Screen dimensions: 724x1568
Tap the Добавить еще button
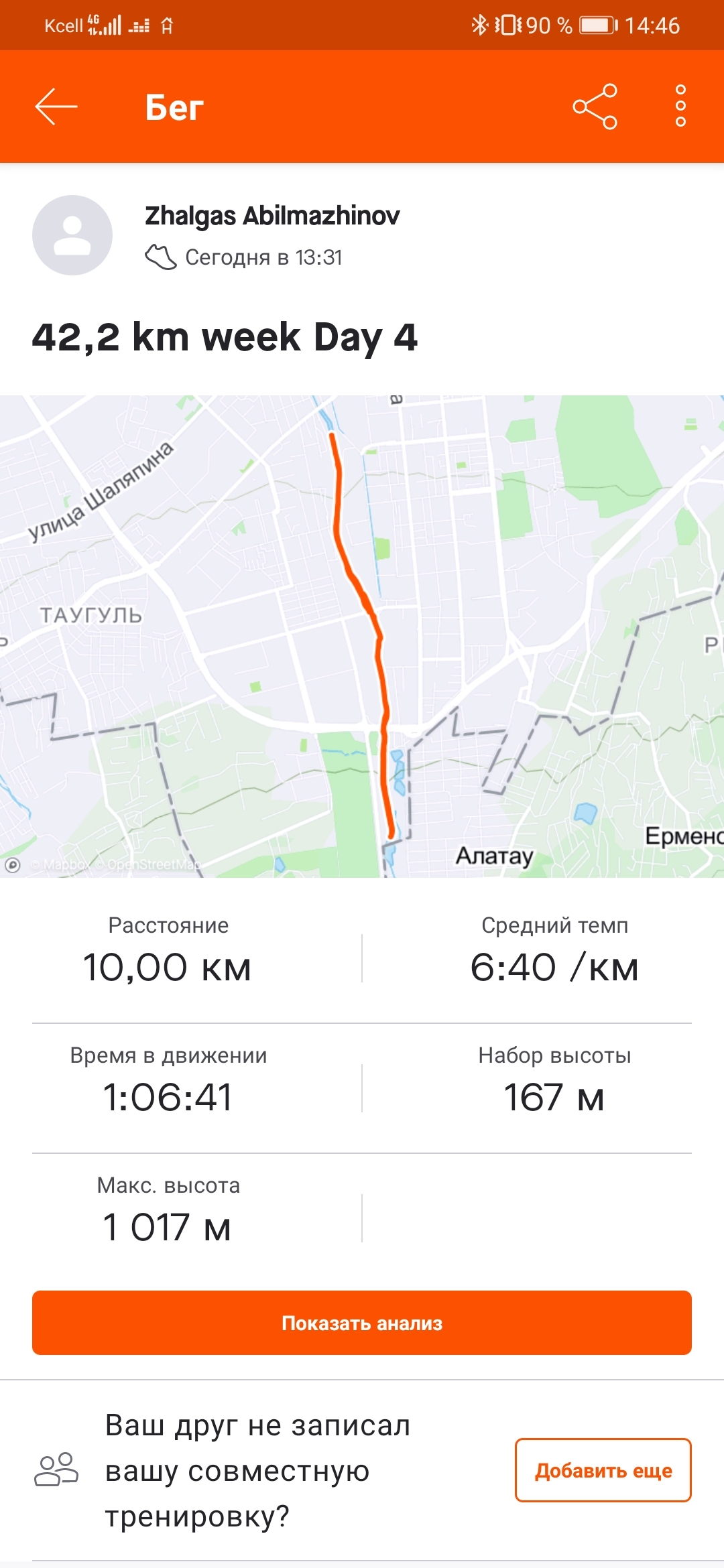point(603,1470)
